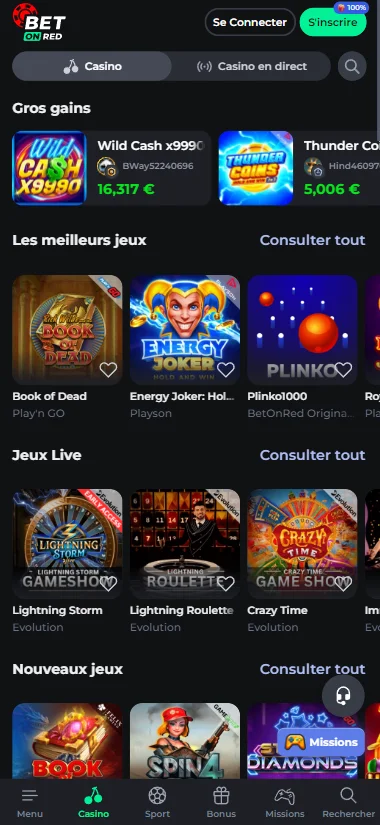
Task: Switch to the Casino en direct tab
Action: (x=252, y=66)
